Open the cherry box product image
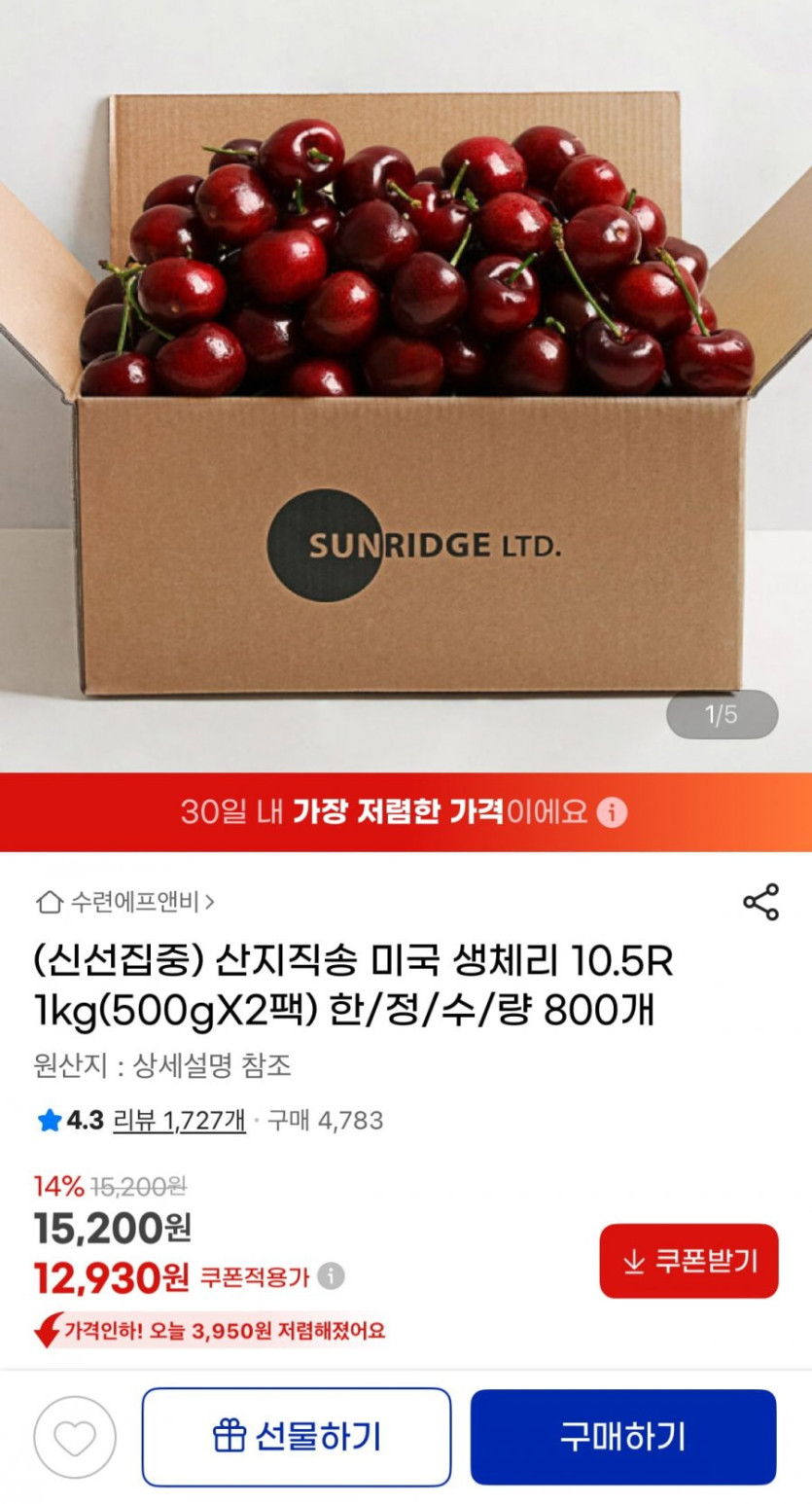This screenshot has width=812, height=1504. [406, 389]
